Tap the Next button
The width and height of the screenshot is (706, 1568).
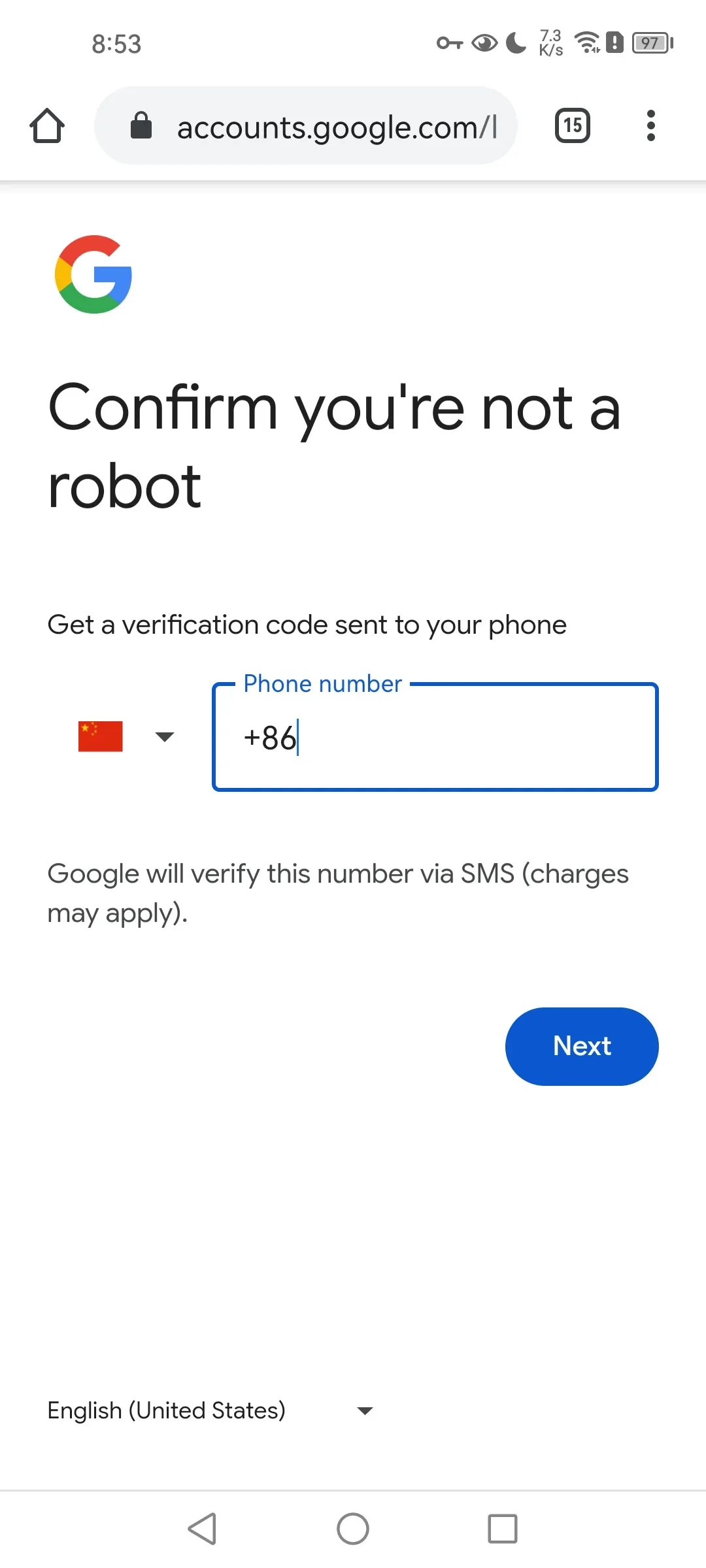pyautogui.click(x=581, y=1046)
